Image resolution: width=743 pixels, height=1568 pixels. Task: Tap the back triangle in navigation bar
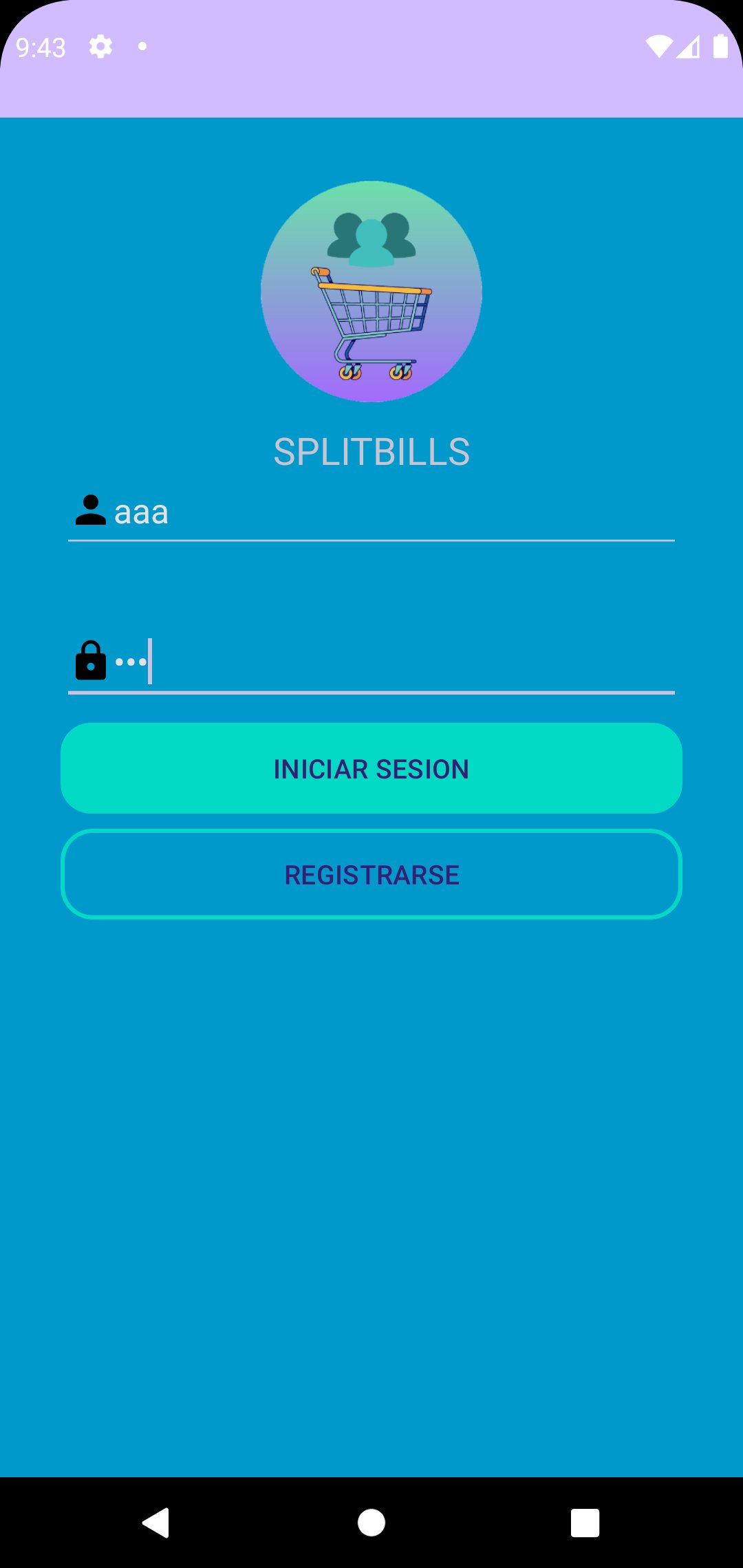157,1521
